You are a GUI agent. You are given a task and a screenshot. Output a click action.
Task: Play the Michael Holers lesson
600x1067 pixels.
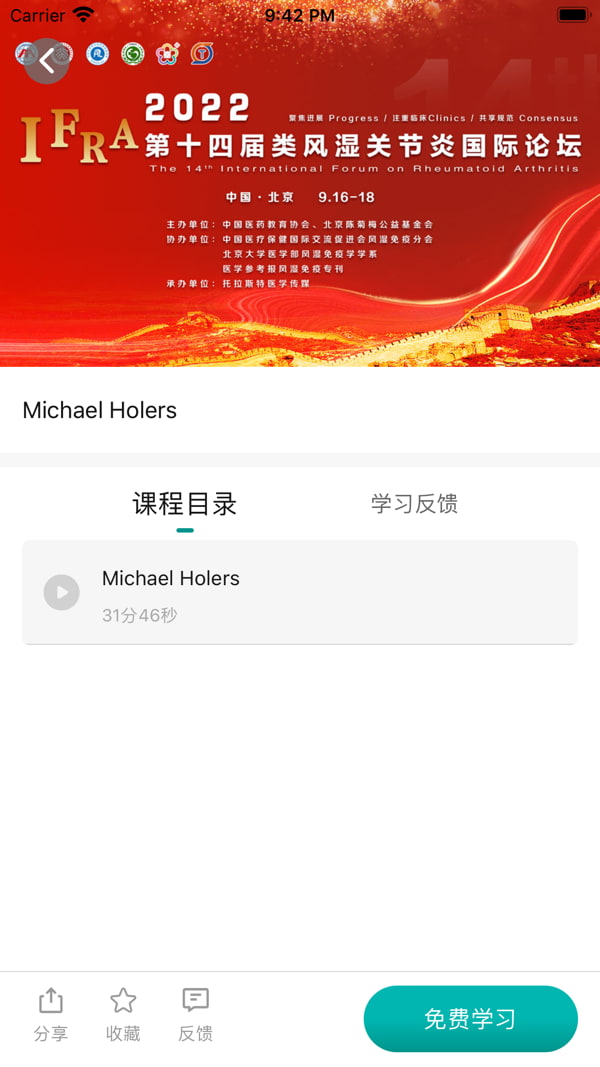(62, 592)
